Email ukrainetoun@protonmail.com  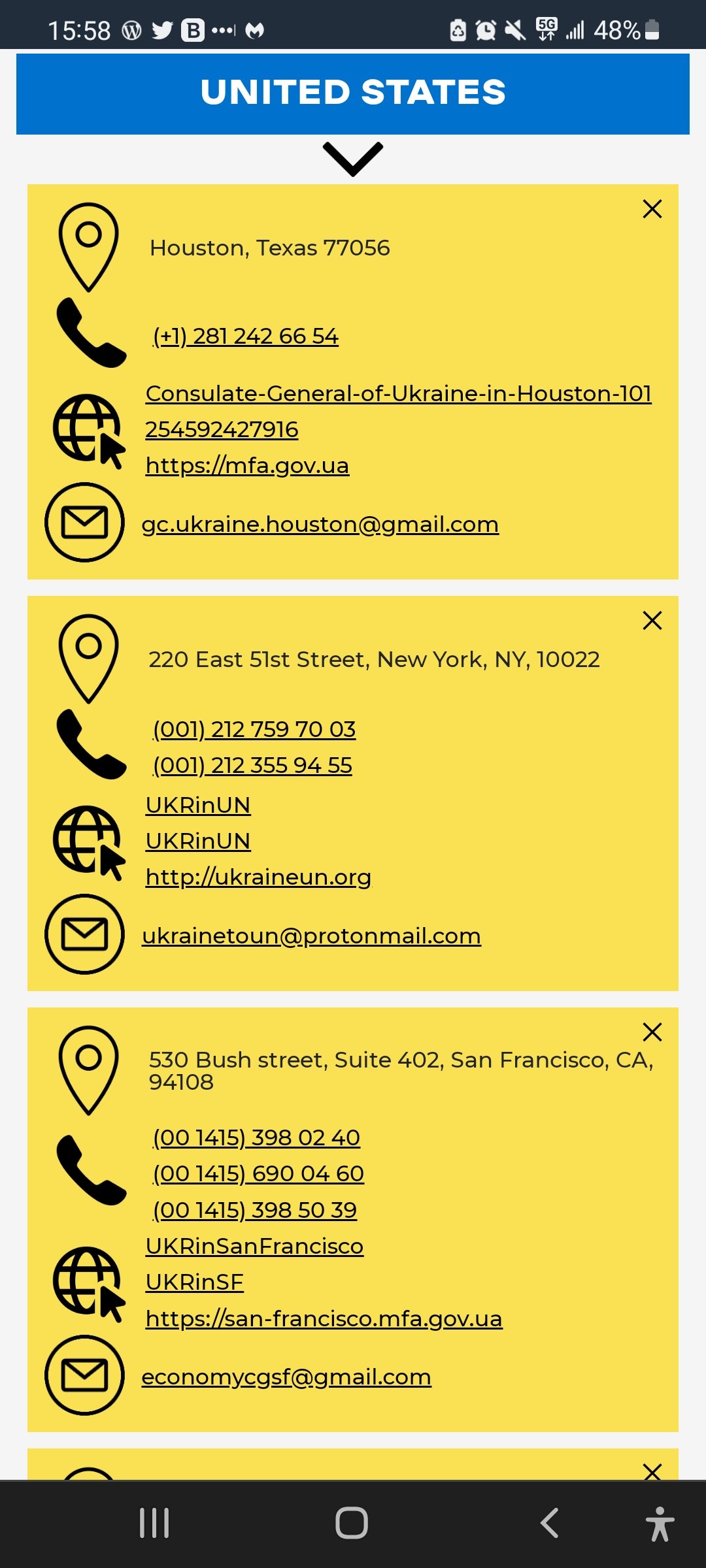pos(311,936)
